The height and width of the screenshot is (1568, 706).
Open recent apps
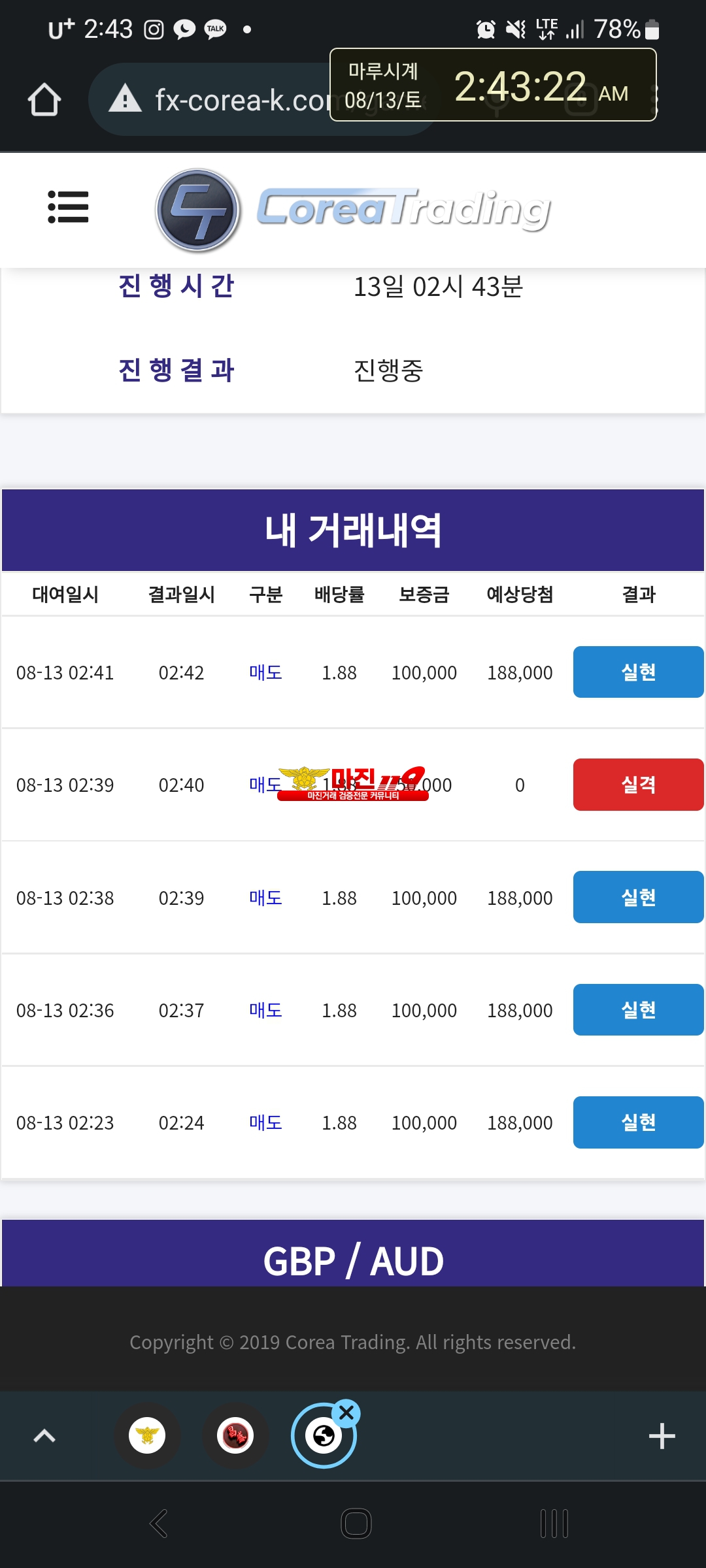click(x=554, y=1524)
